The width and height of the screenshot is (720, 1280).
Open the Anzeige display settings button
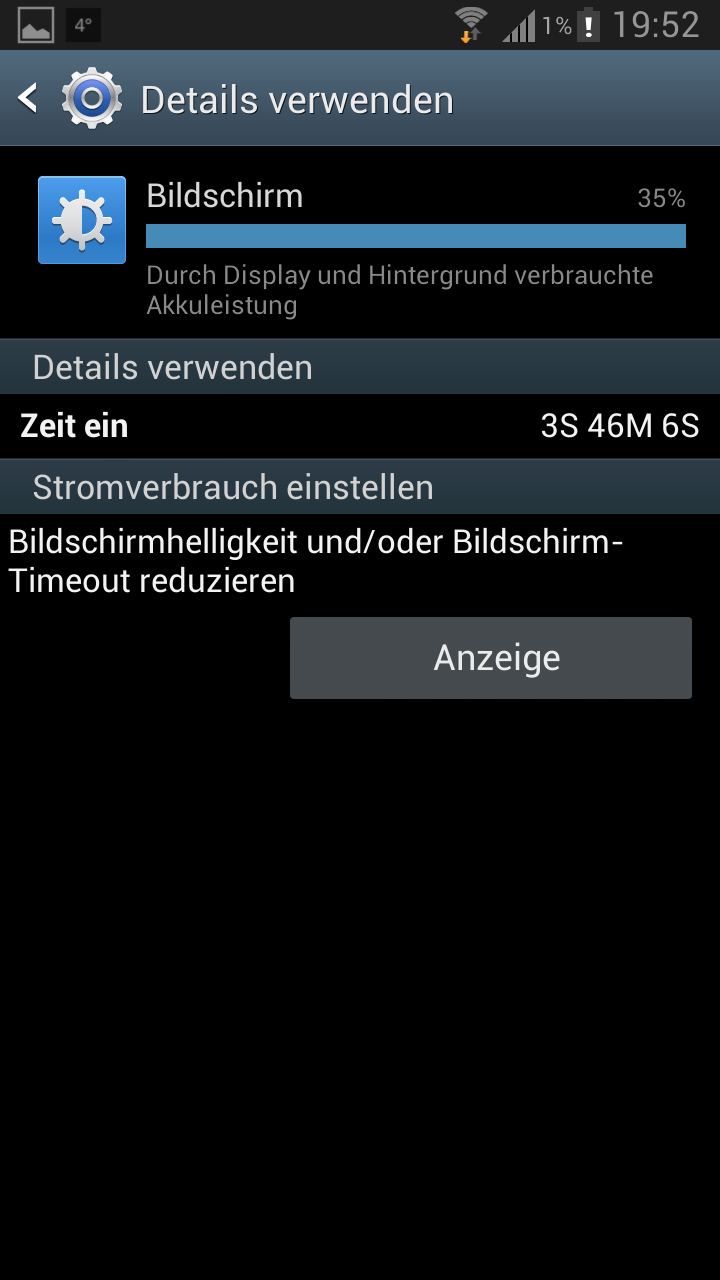490,658
